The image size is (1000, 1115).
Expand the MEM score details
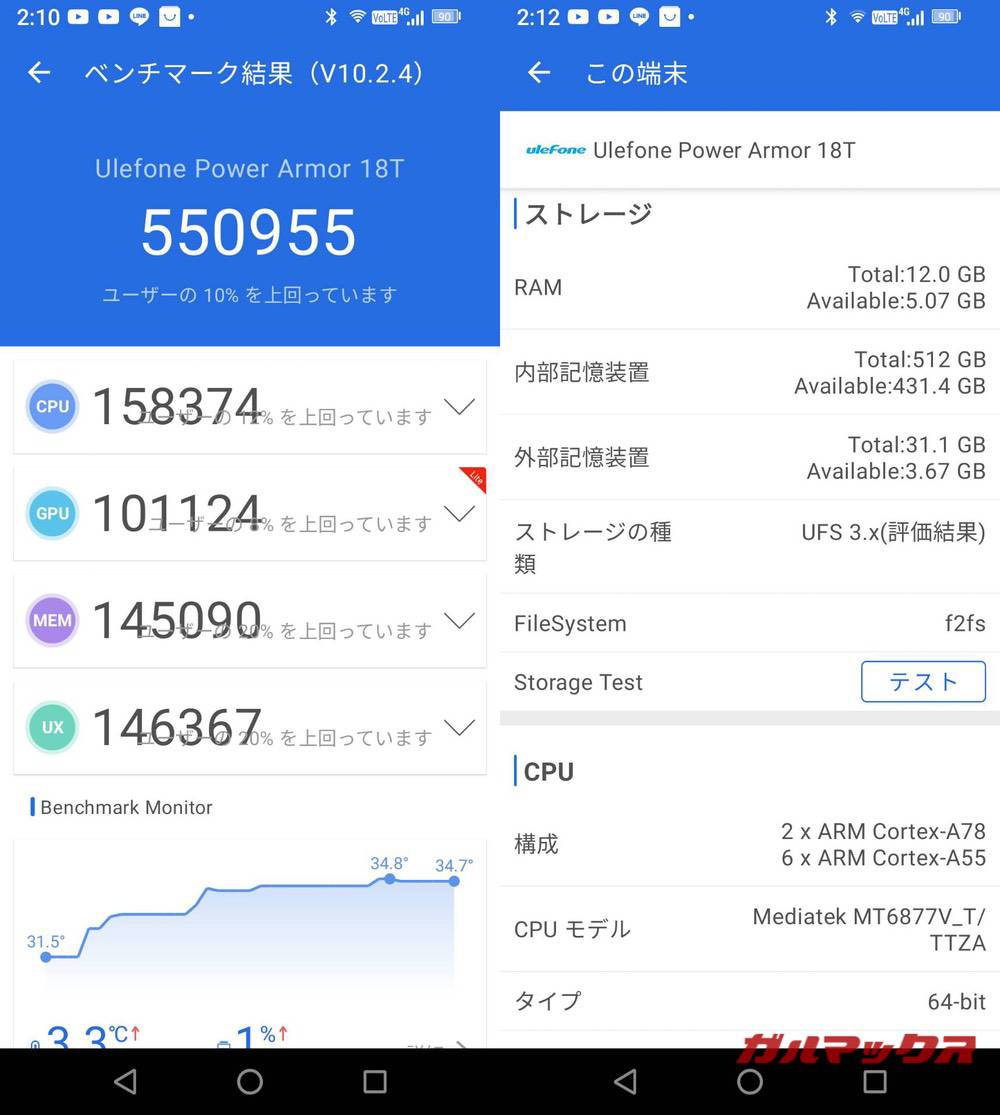(x=459, y=620)
